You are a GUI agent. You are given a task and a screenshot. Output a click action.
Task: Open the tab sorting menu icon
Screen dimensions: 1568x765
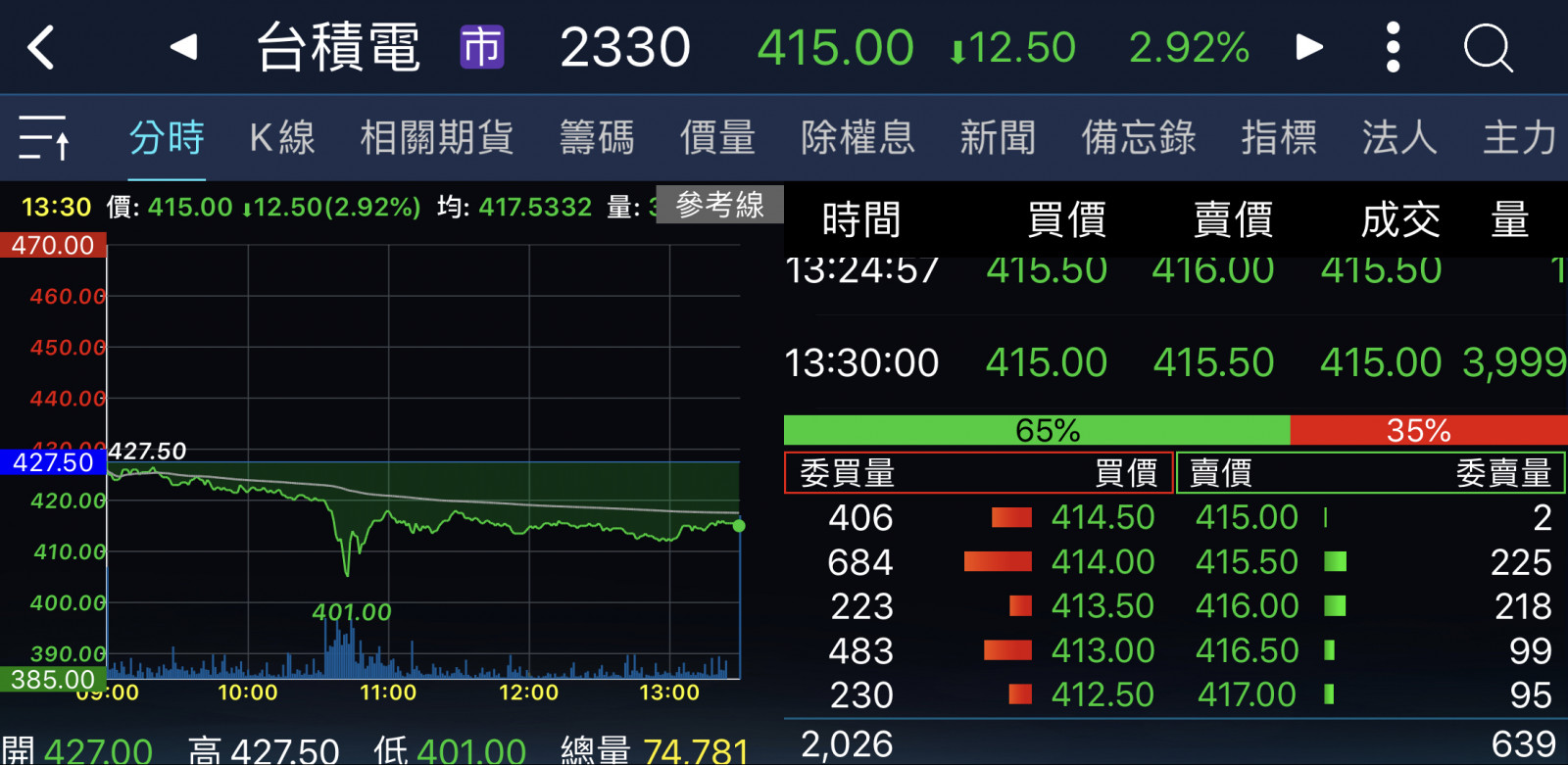(44, 137)
